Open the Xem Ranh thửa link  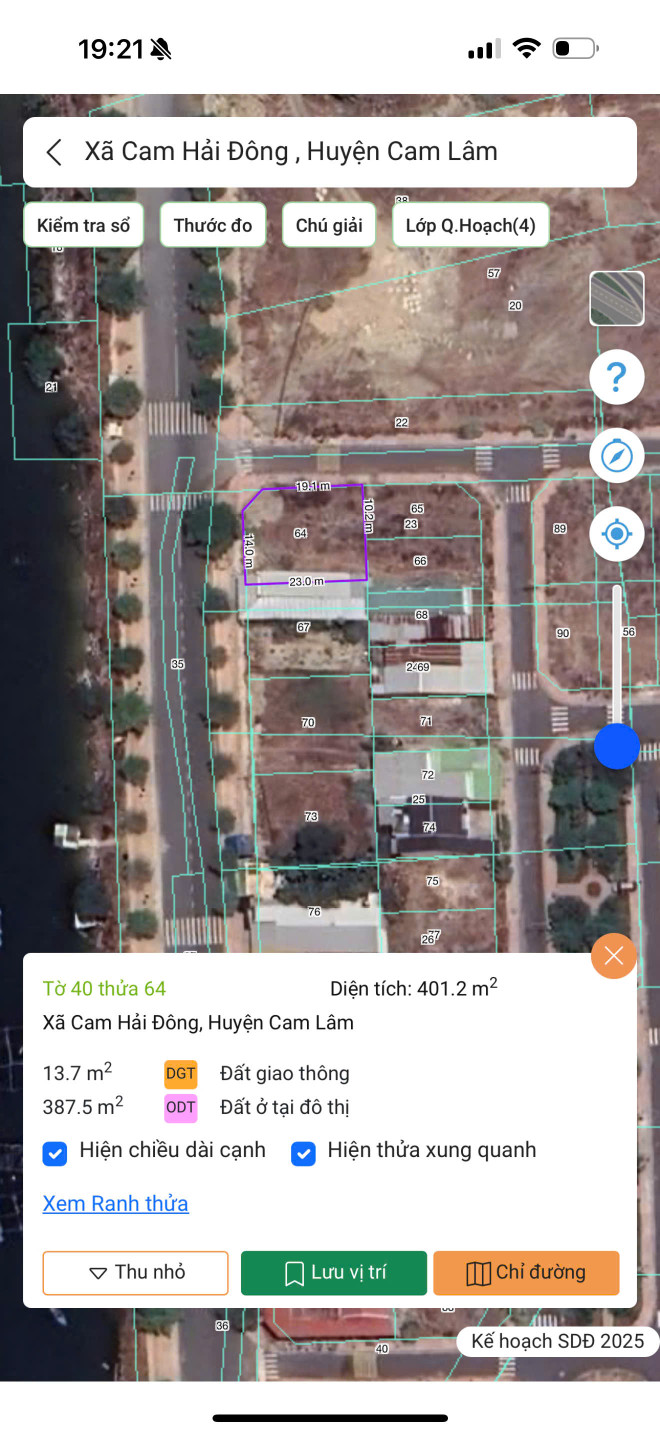click(x=115, y=1203)
